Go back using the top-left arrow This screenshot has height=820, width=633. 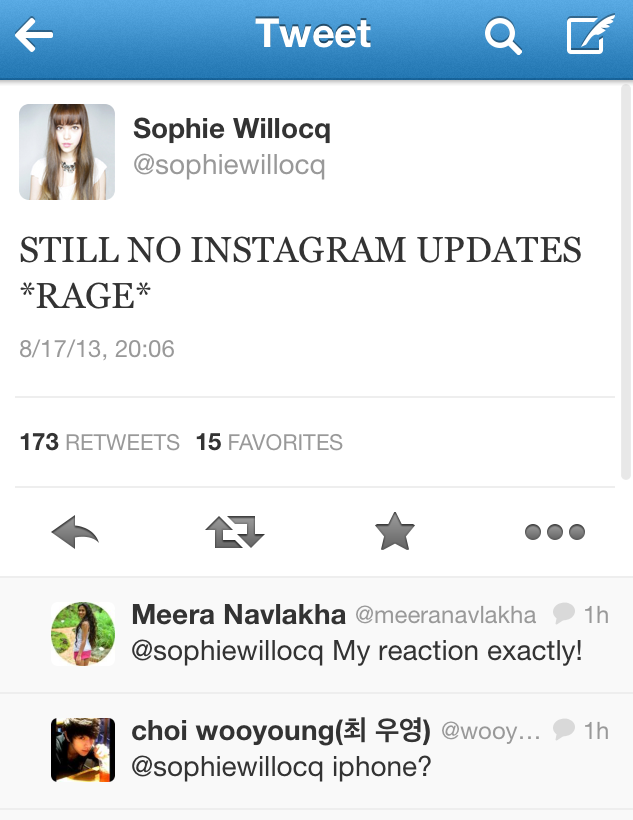[x=35, y=37]
